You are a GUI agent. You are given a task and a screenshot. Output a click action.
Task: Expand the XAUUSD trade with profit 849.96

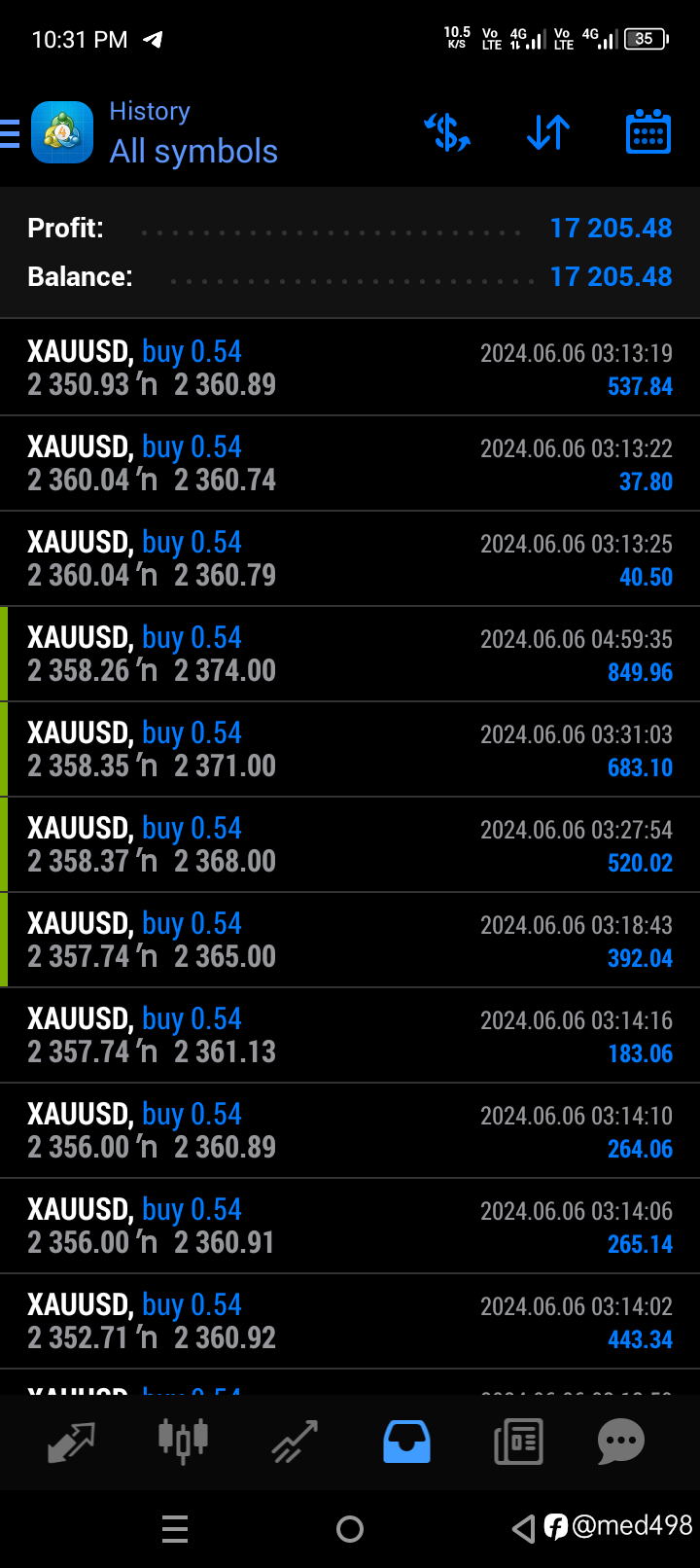click(350, 655)
